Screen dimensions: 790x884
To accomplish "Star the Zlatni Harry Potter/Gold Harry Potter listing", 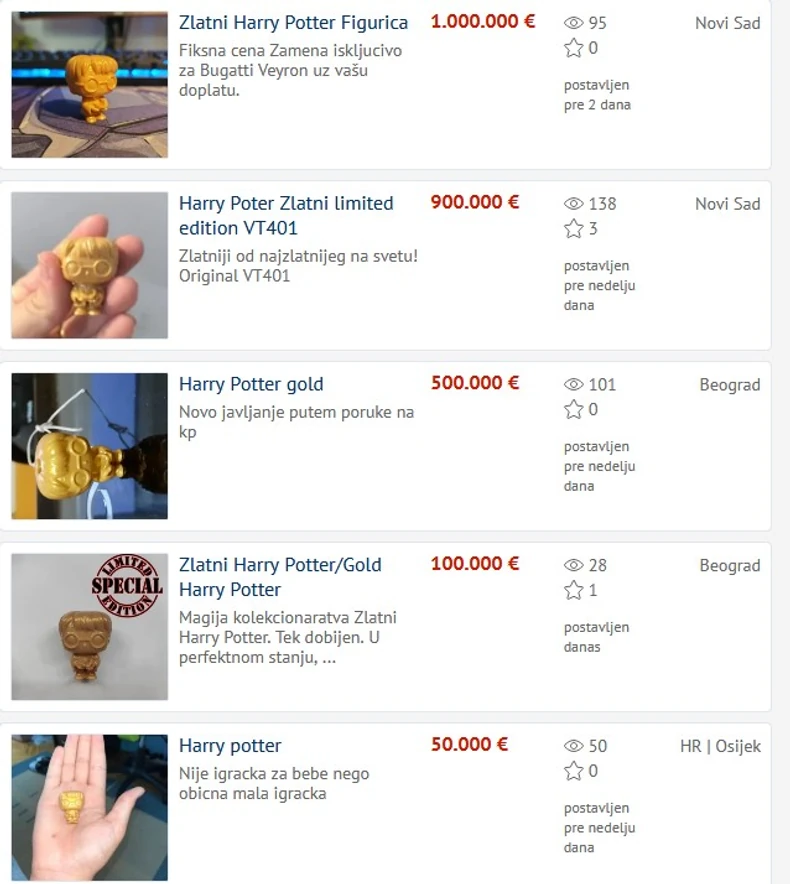I will click(x=573, y=590).
